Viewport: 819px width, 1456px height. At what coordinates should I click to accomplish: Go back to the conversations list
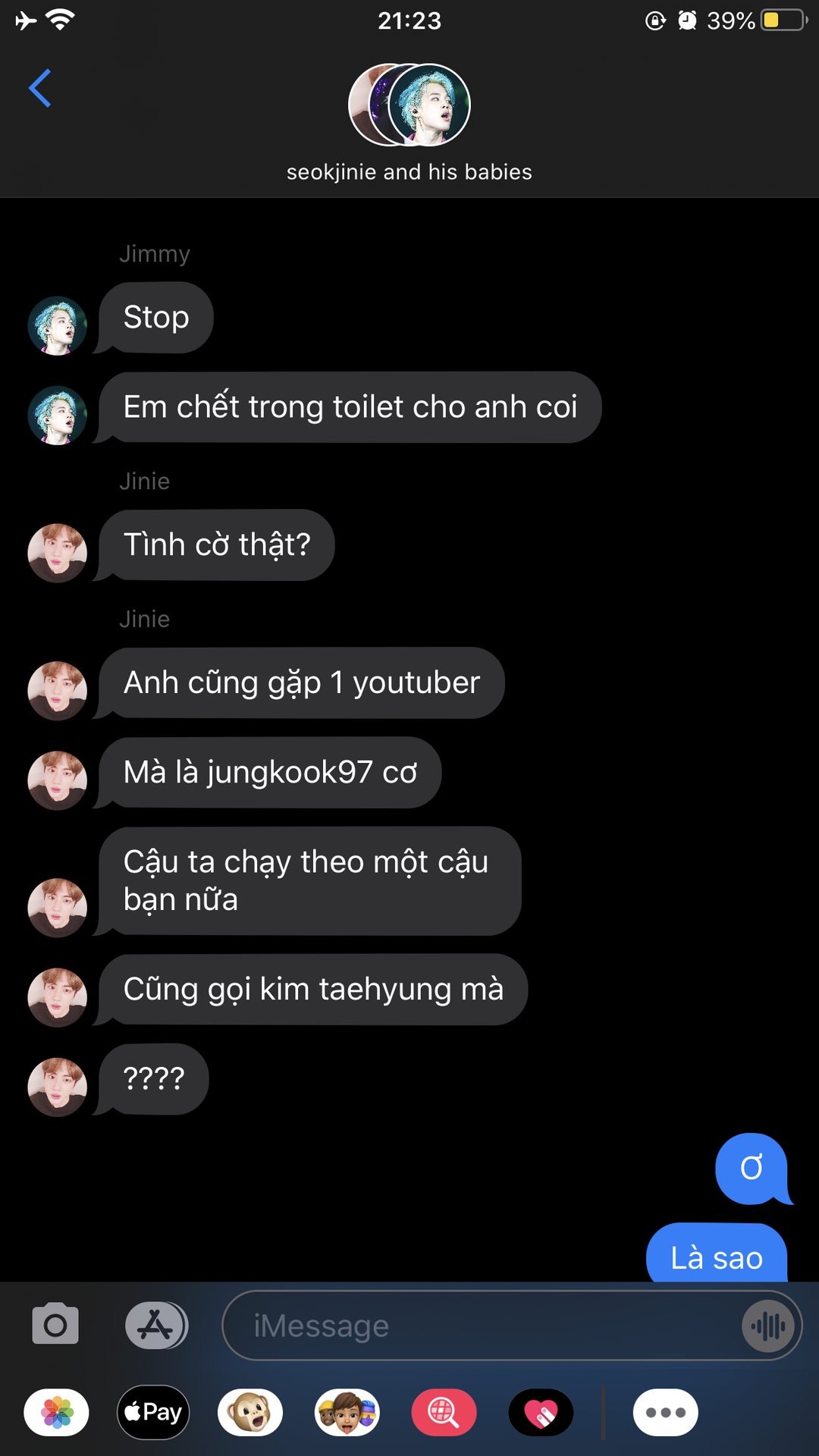(x=40, y=89)
